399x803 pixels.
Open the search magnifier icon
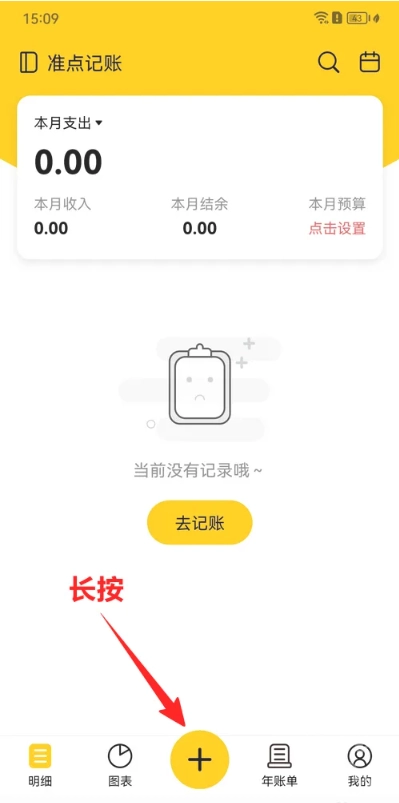coord(328,62)
